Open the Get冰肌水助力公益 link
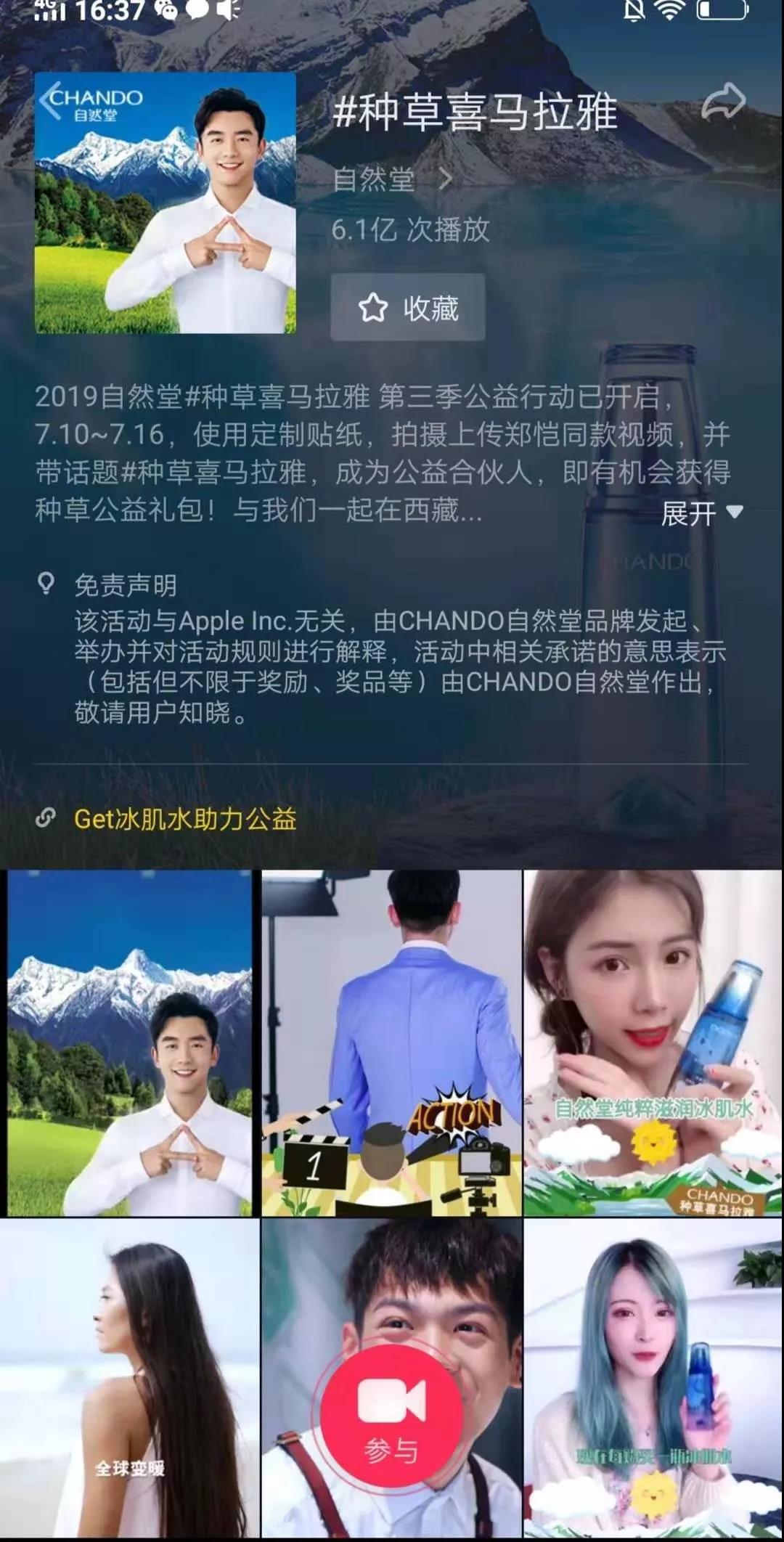Image resolution: width=784 pixels, height=1542 pixels. [x=185, y=819]
